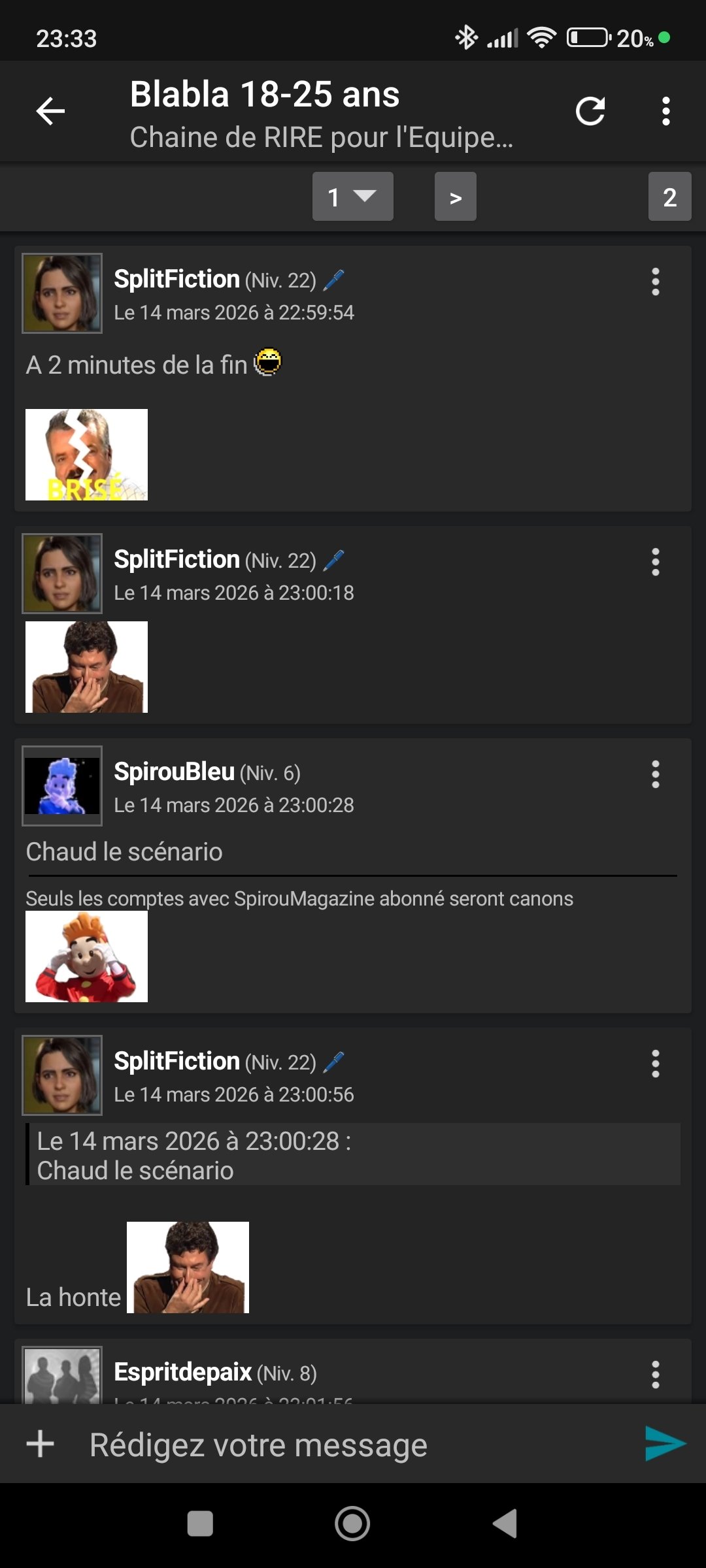Tap the plus attach icon
Image resolution: width=706 pixels, height=1568 pixels.
[40, 1444]
